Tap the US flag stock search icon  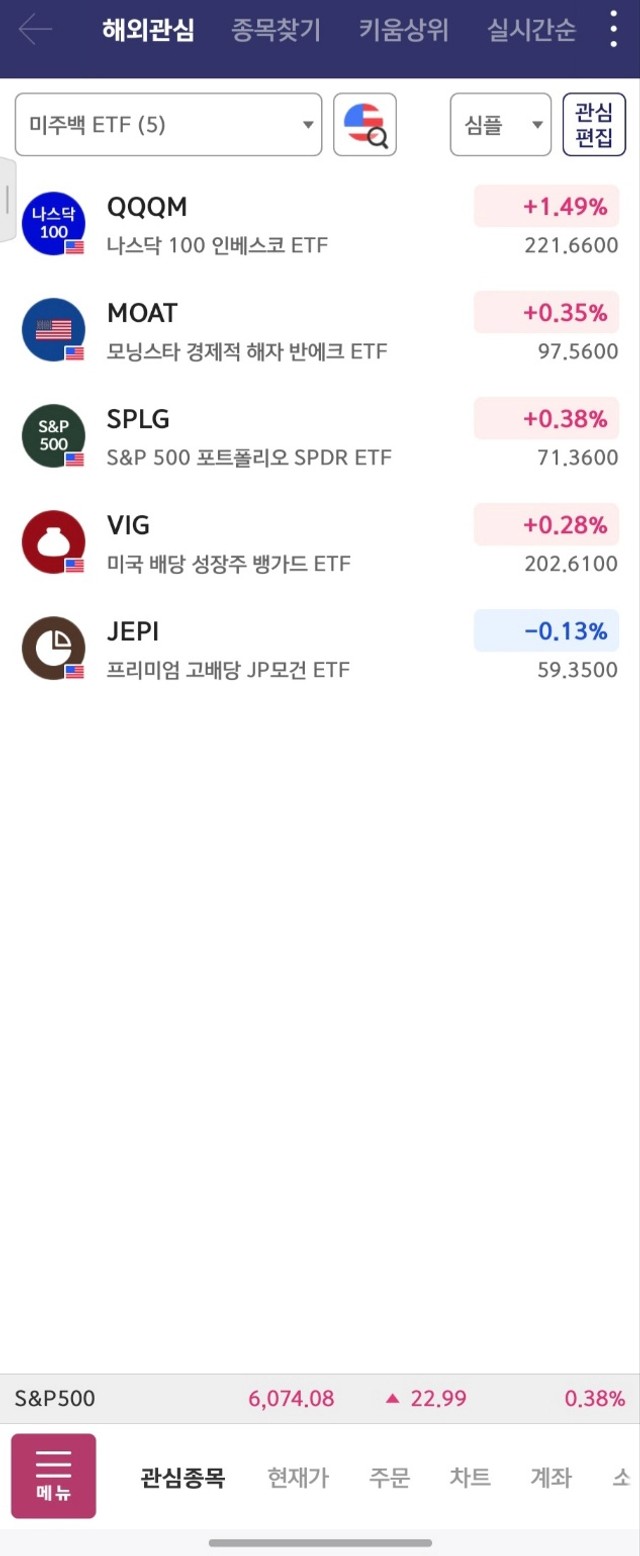tap(365, 125)
